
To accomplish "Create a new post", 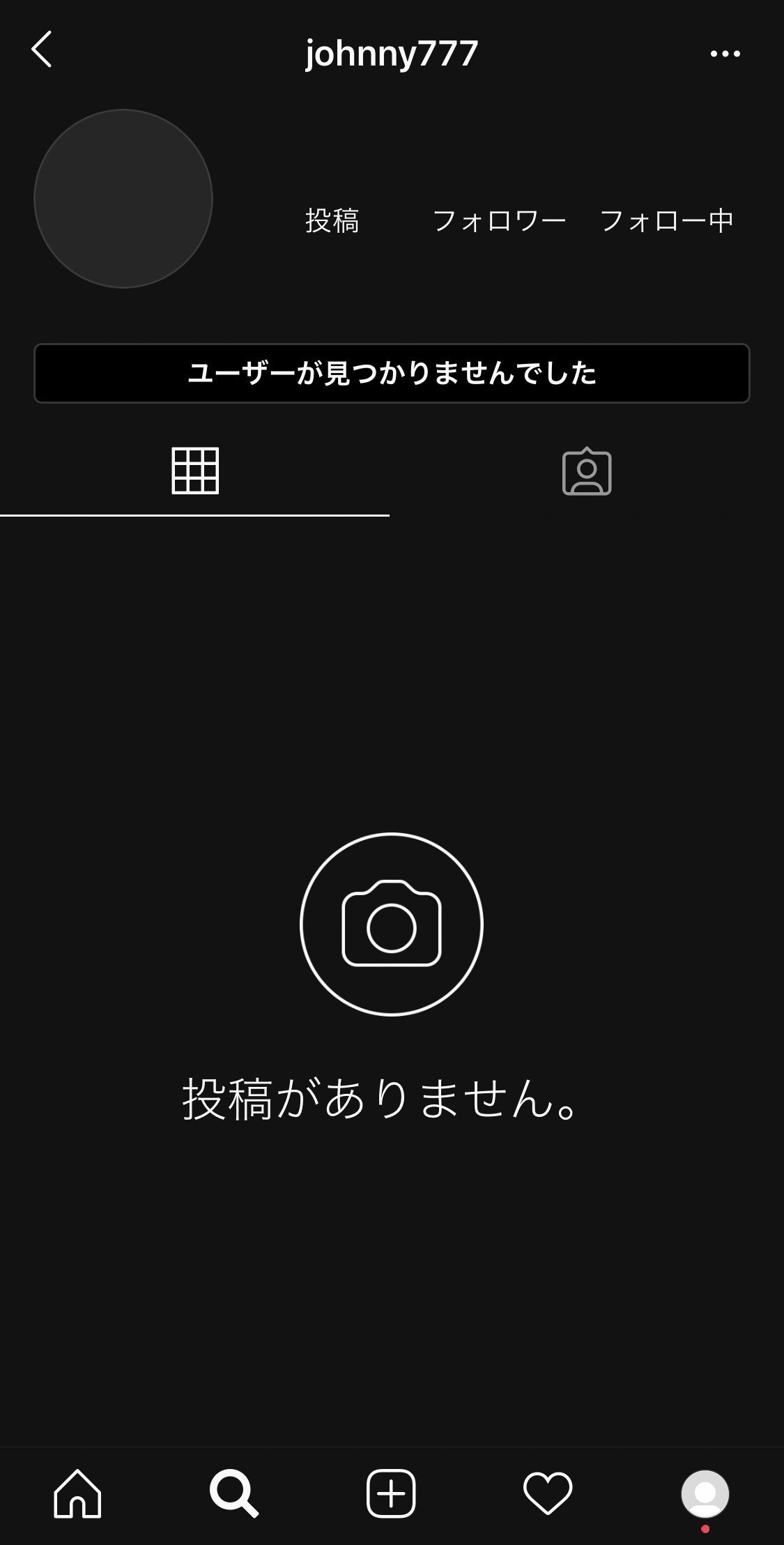I will (x=391, y=1493).
